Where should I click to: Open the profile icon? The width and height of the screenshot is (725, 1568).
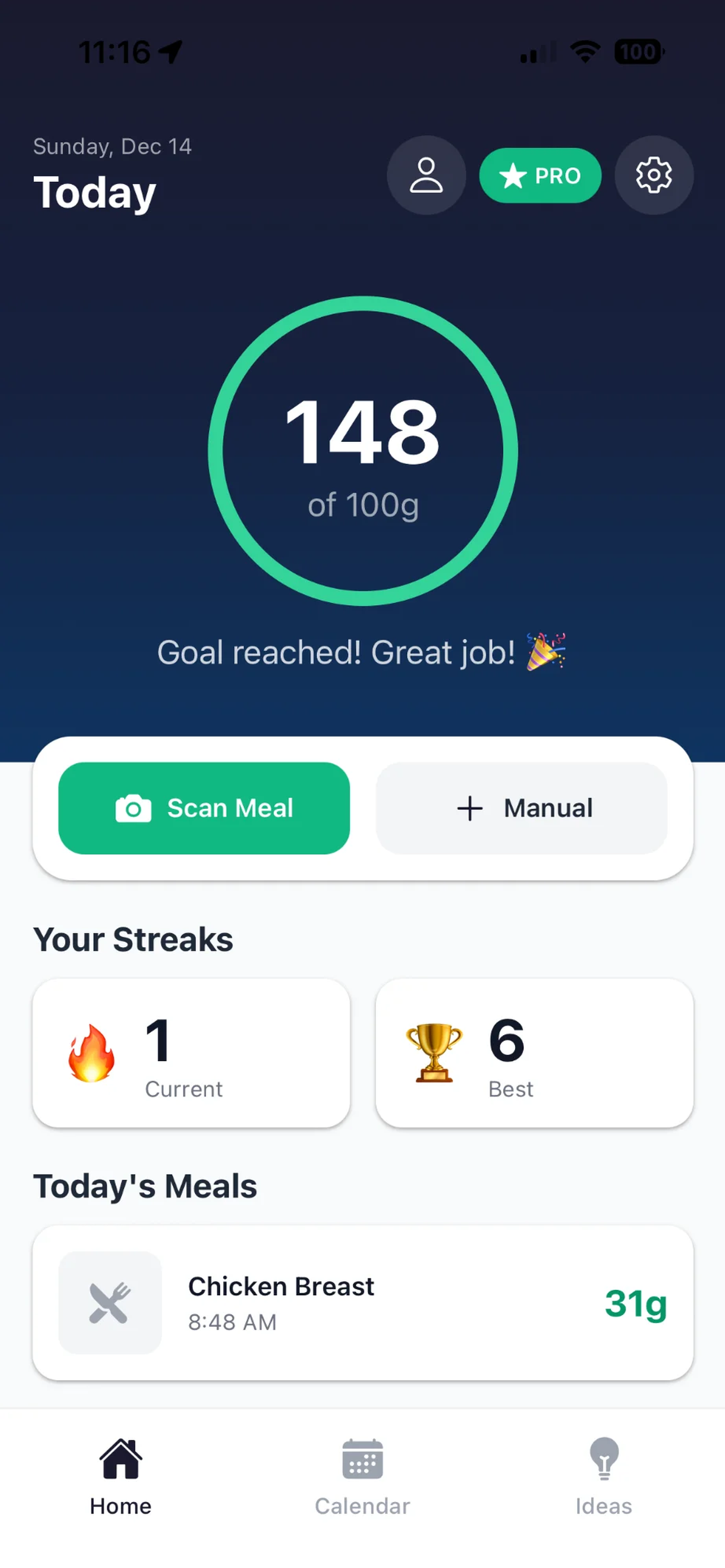click(x=426, y=176)
